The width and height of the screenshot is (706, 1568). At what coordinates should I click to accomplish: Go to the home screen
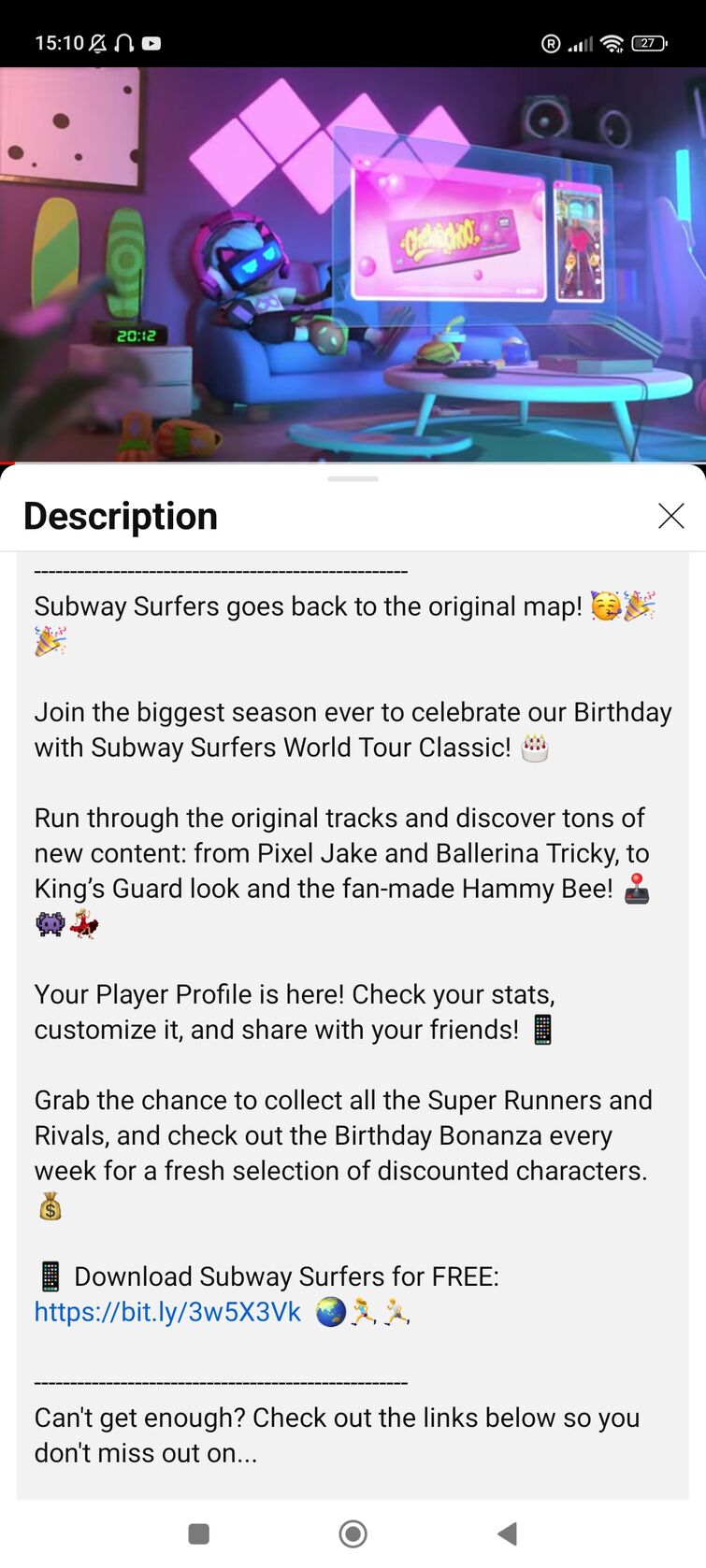click(353, 1533)
